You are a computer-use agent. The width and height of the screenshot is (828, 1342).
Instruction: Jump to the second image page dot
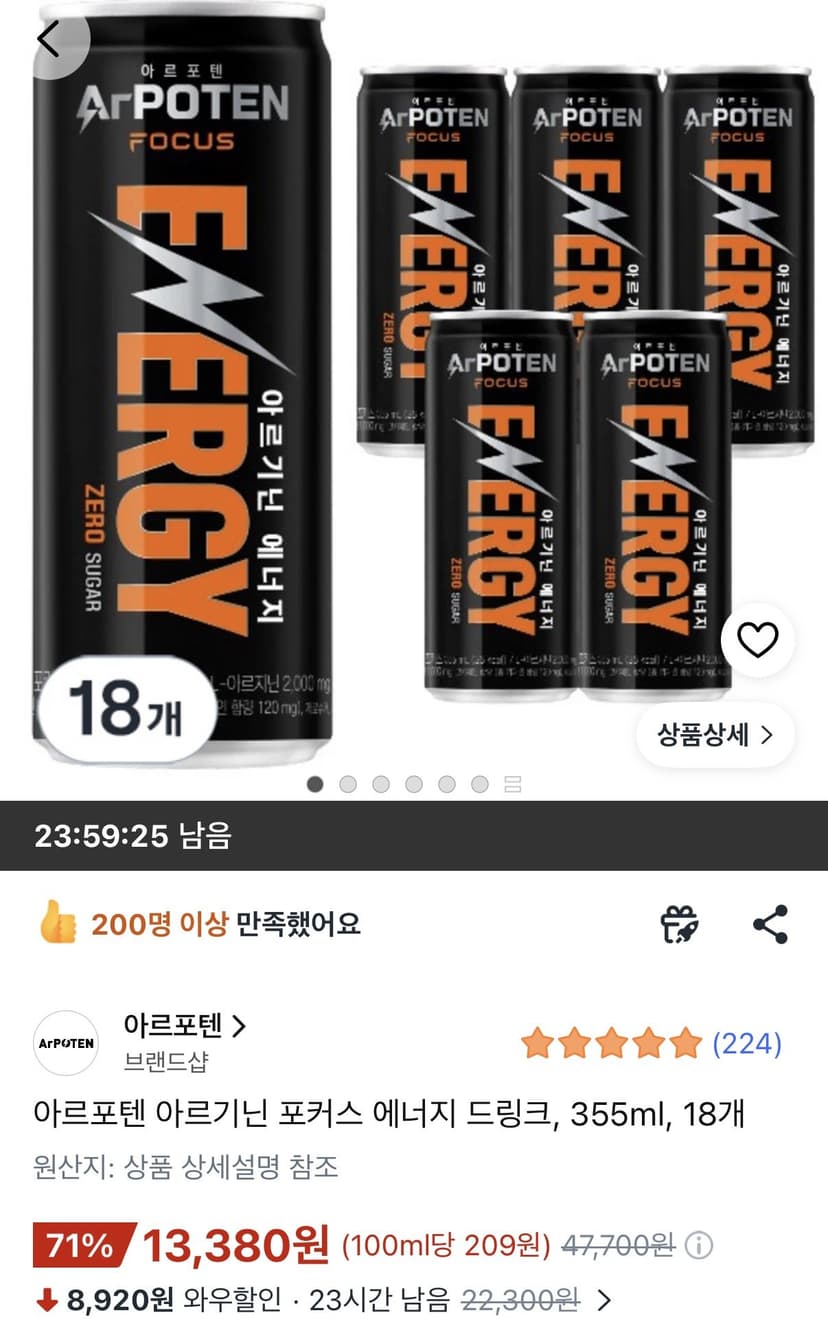tap(348, 784)
